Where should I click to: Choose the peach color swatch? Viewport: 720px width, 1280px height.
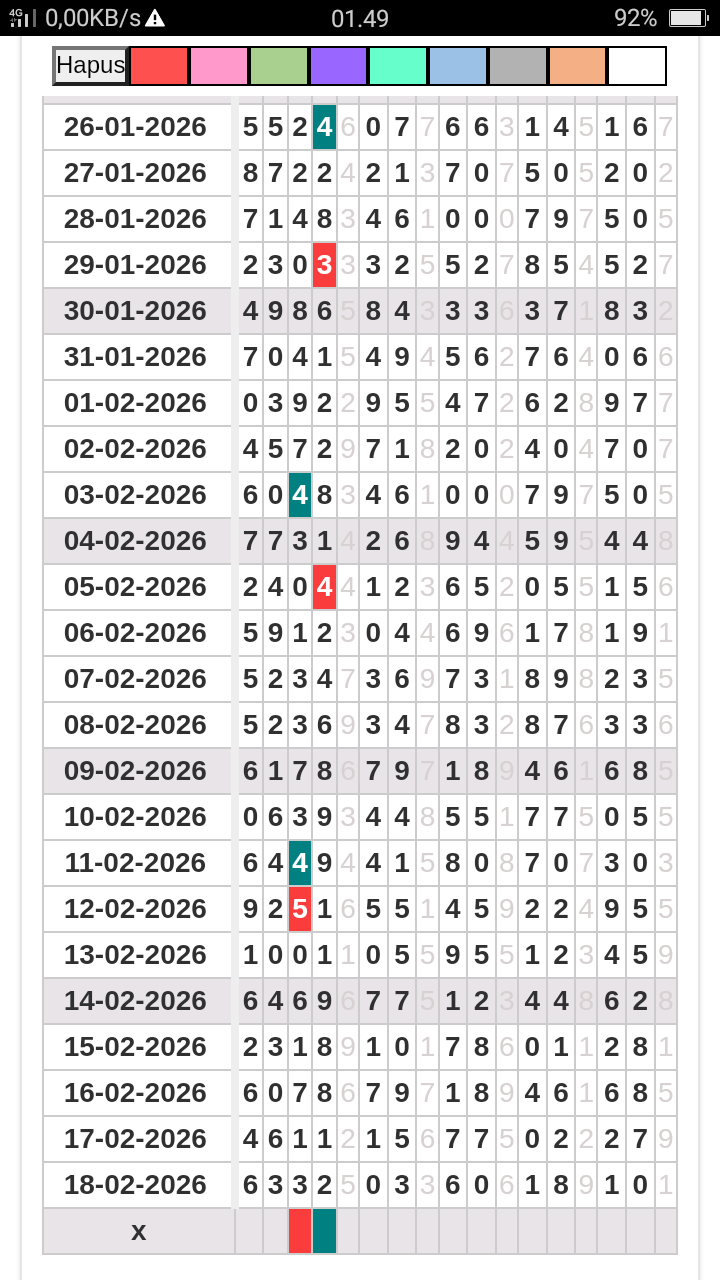pyautogui.click(x=578, y=66)
